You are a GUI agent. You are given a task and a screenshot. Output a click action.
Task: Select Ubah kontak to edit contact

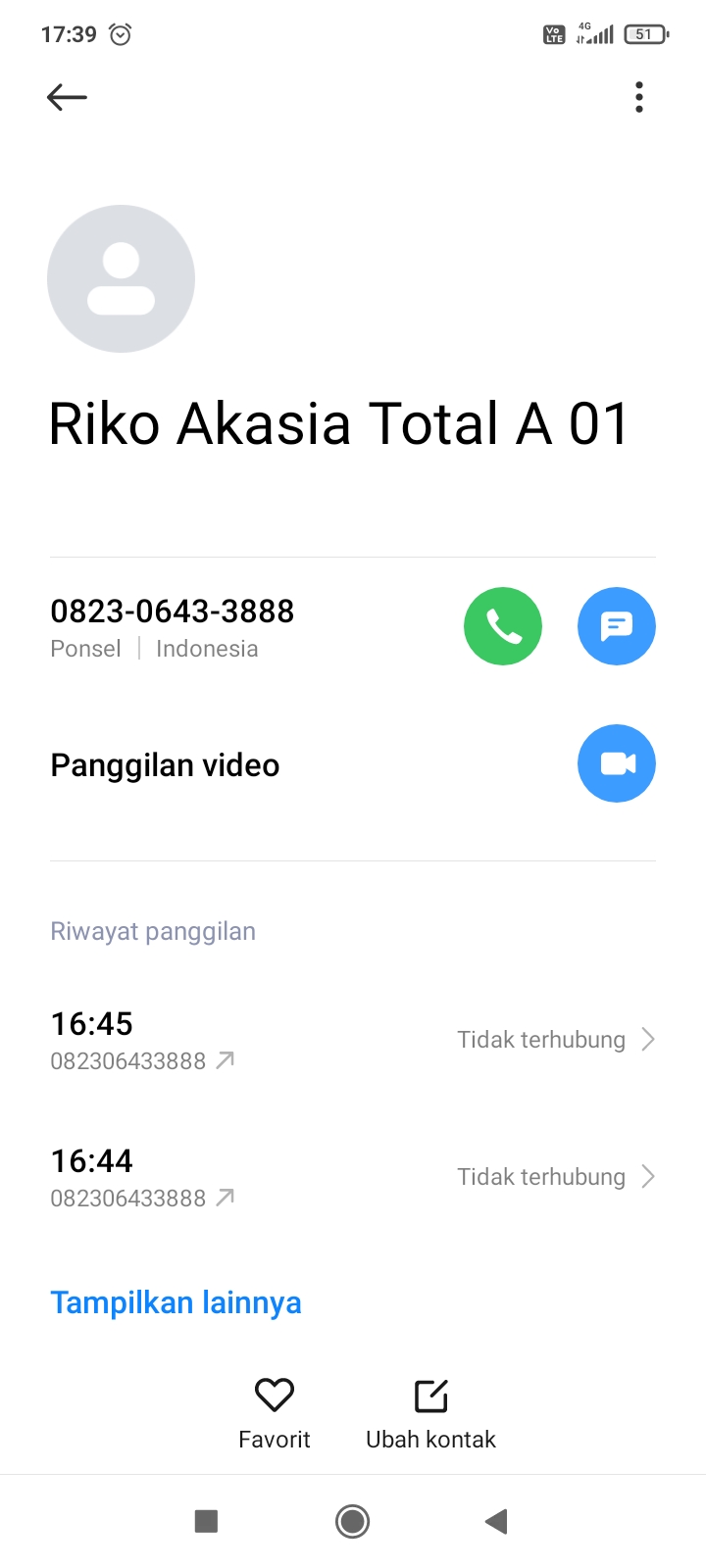click(430, 1412)
